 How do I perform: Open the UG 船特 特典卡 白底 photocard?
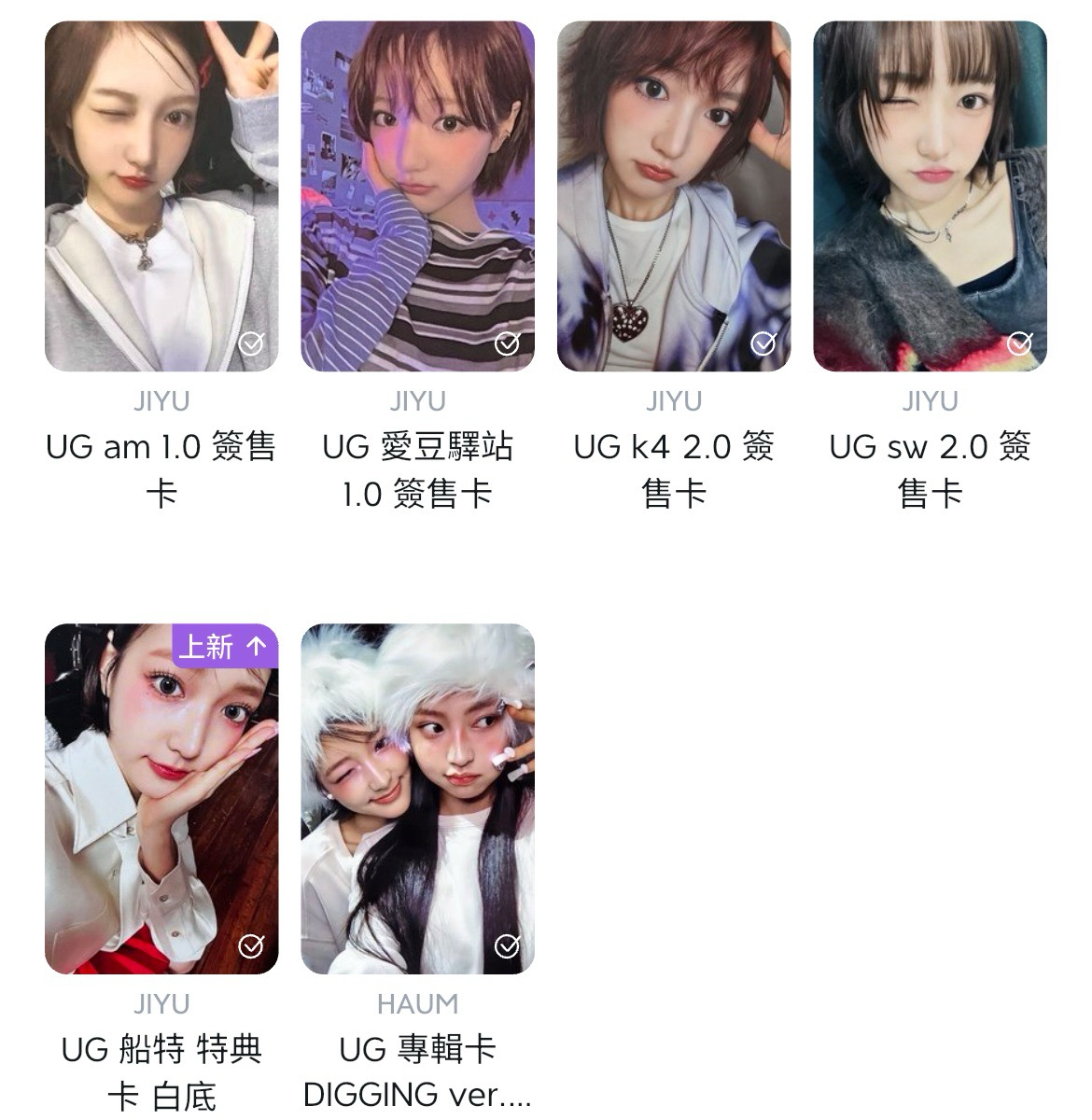click(161, 798)
